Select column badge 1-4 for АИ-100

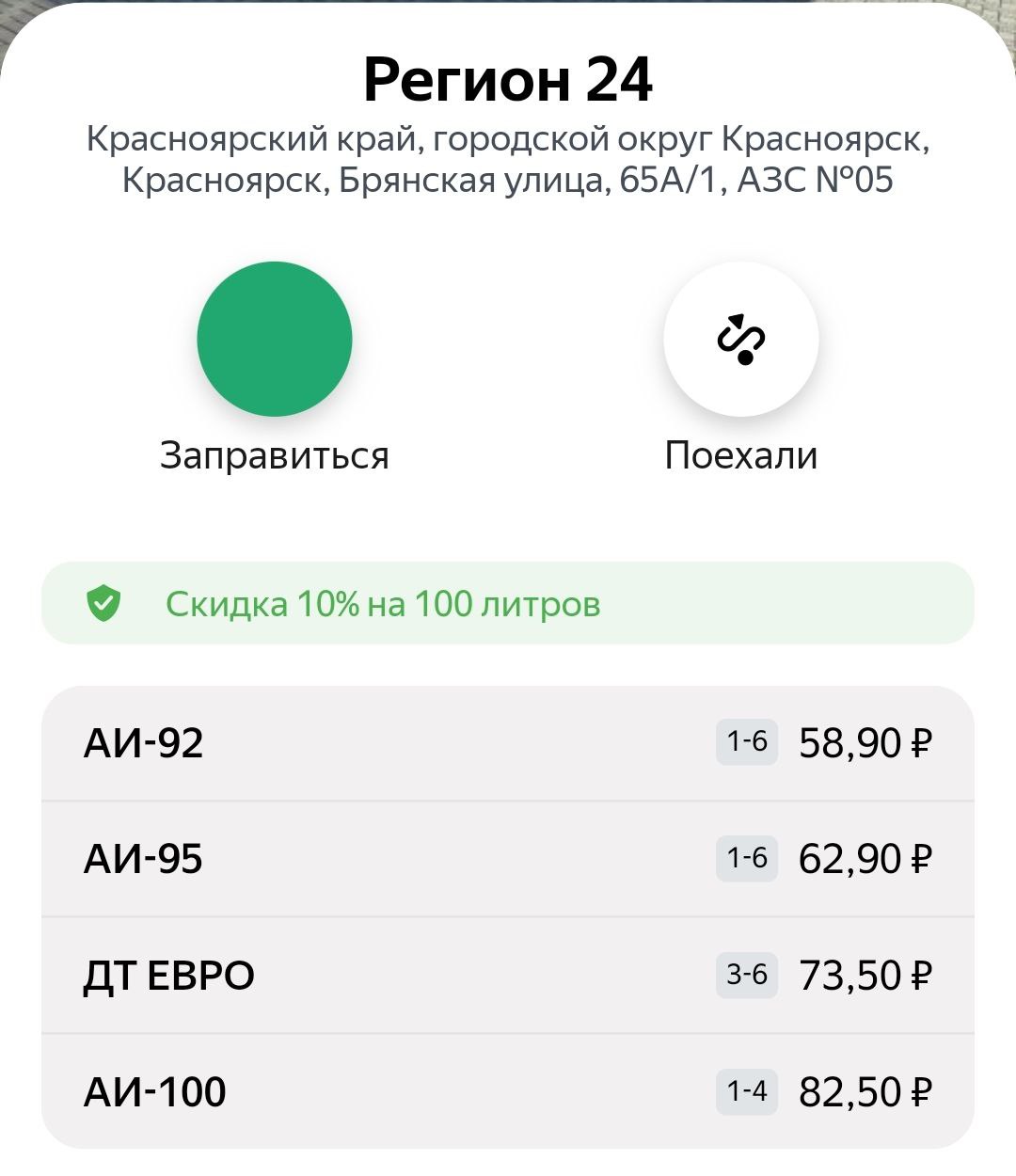point(746,1089)
